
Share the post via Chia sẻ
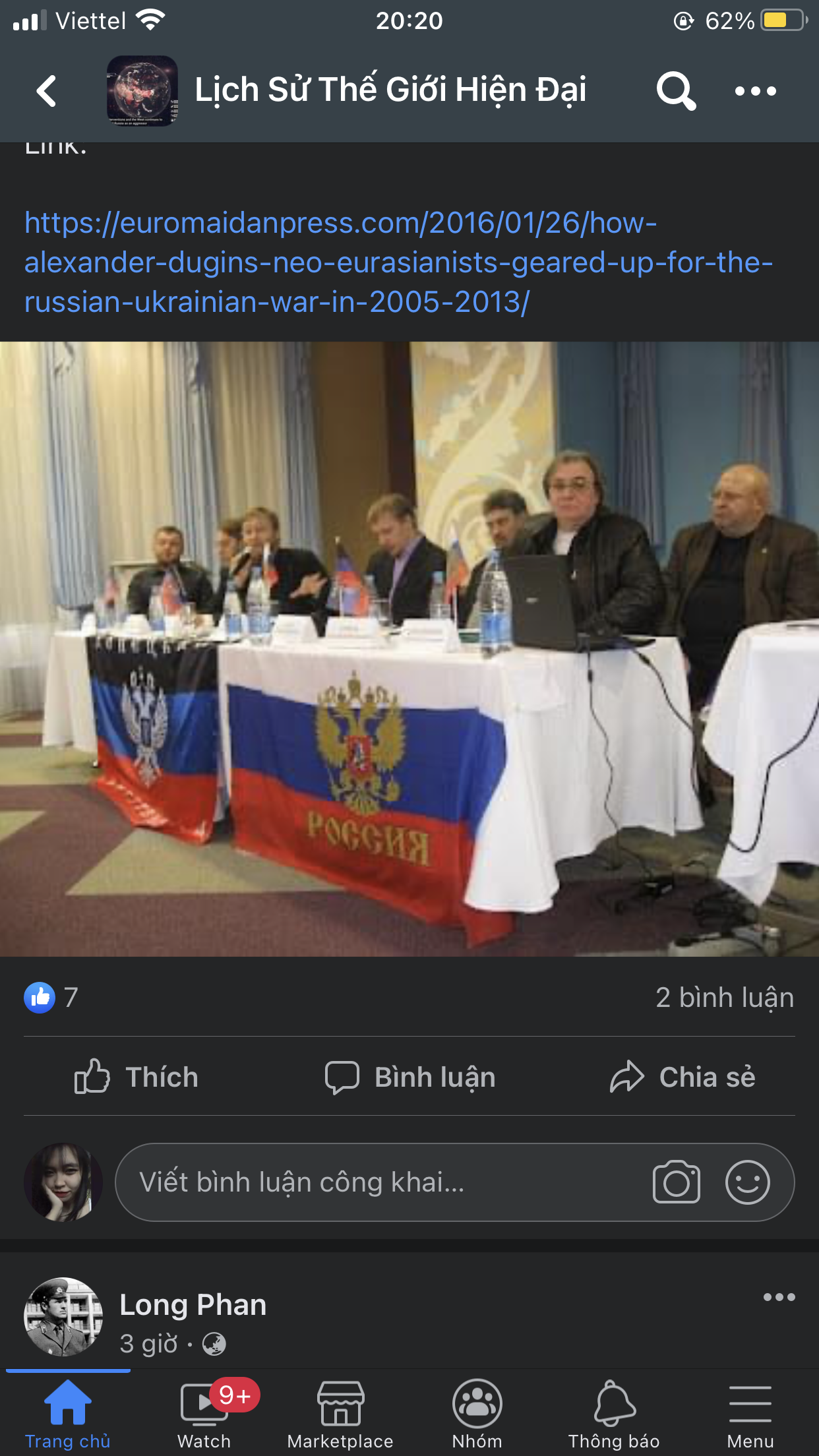point(682,1077)
